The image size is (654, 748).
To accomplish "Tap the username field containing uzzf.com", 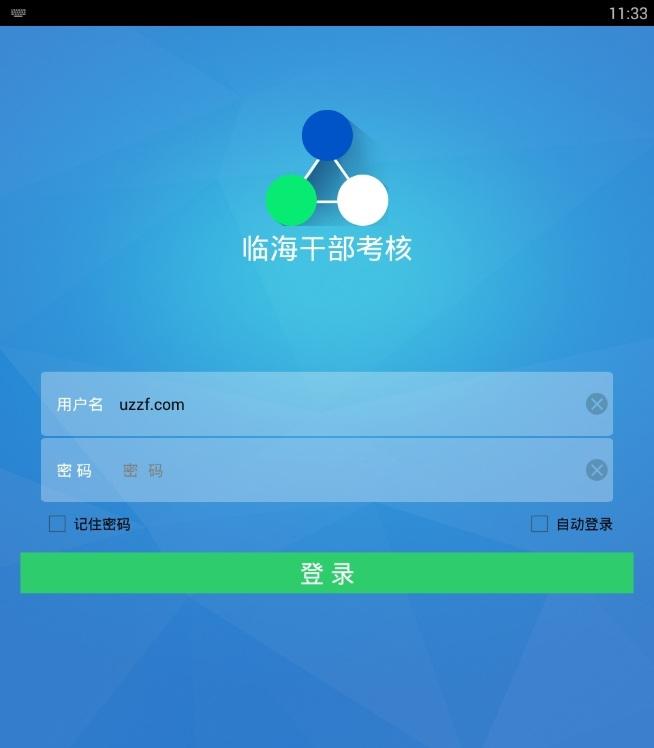I will 340,404.
